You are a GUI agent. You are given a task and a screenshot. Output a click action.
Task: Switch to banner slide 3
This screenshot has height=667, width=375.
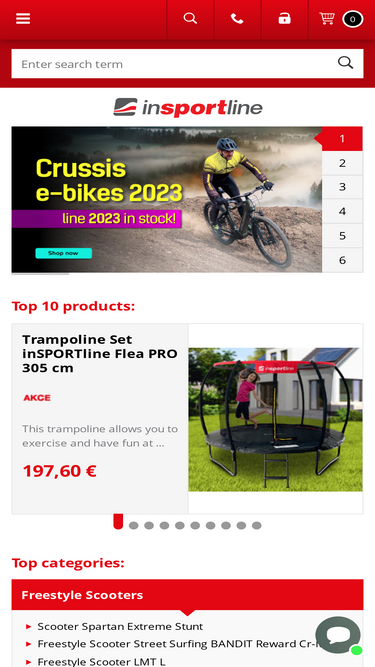click(342, 187)
